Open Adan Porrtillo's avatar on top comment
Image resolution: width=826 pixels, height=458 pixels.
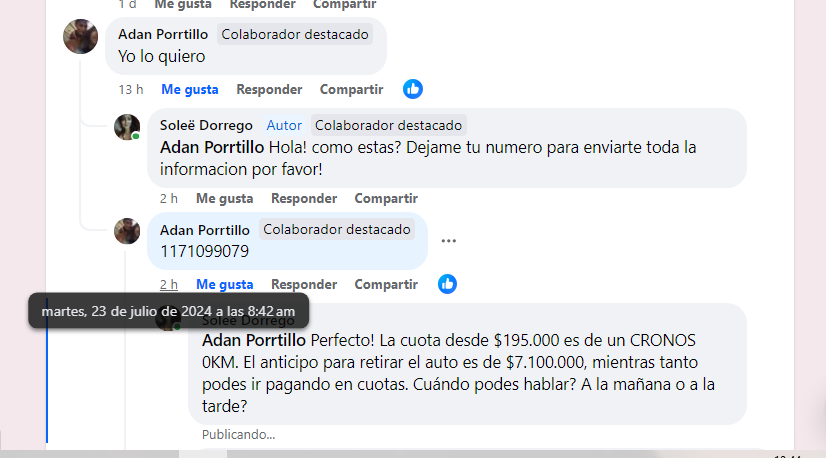click(x=81, y=37)
